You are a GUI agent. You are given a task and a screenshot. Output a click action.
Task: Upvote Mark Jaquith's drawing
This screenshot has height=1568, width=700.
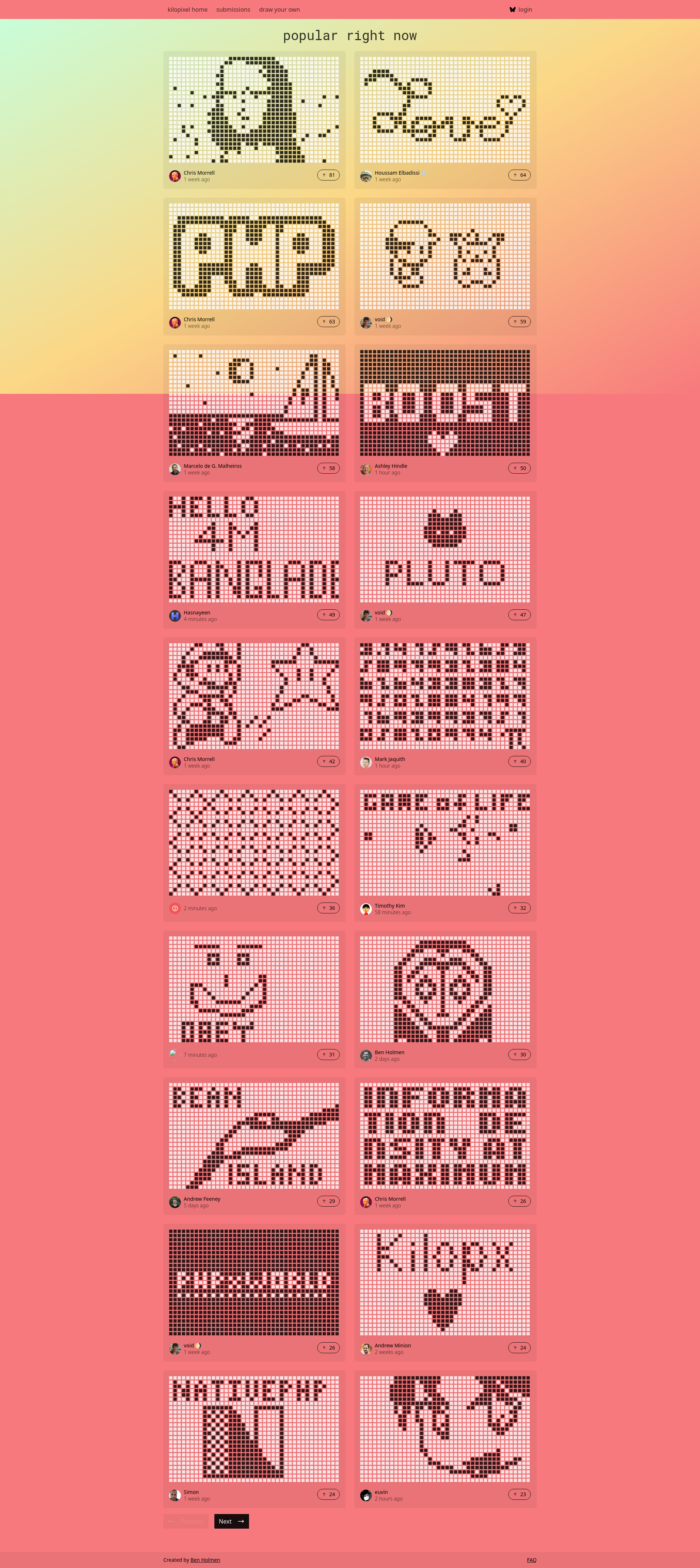(x=519, y=761)
